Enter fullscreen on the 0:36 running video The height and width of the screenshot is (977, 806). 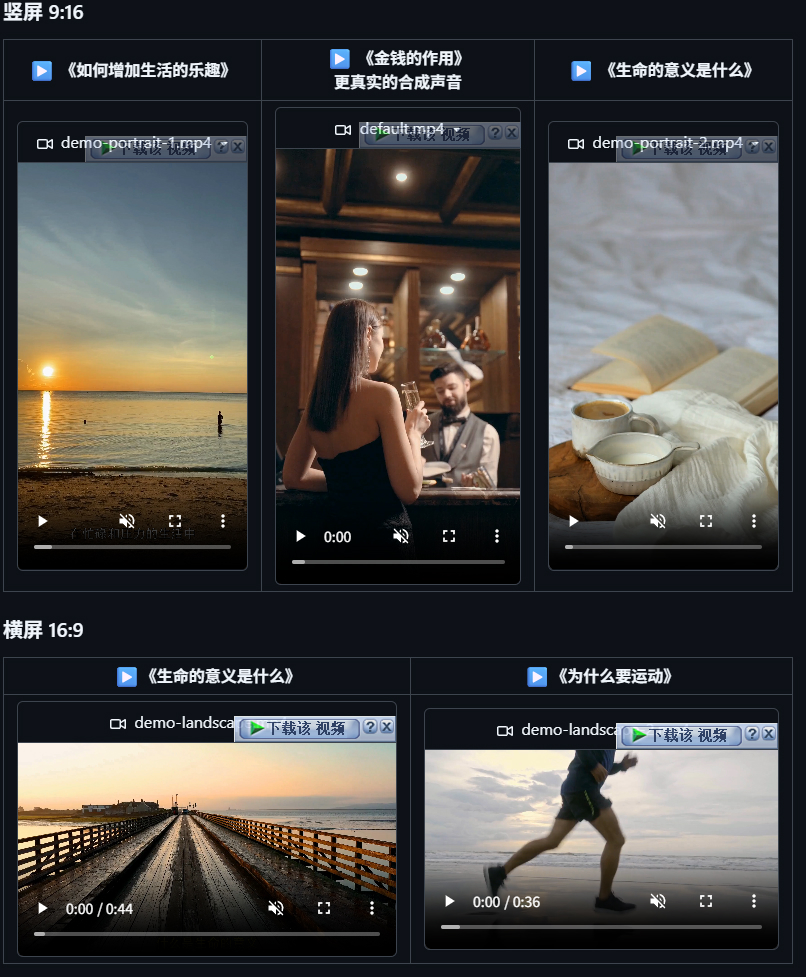click(706, 901)
